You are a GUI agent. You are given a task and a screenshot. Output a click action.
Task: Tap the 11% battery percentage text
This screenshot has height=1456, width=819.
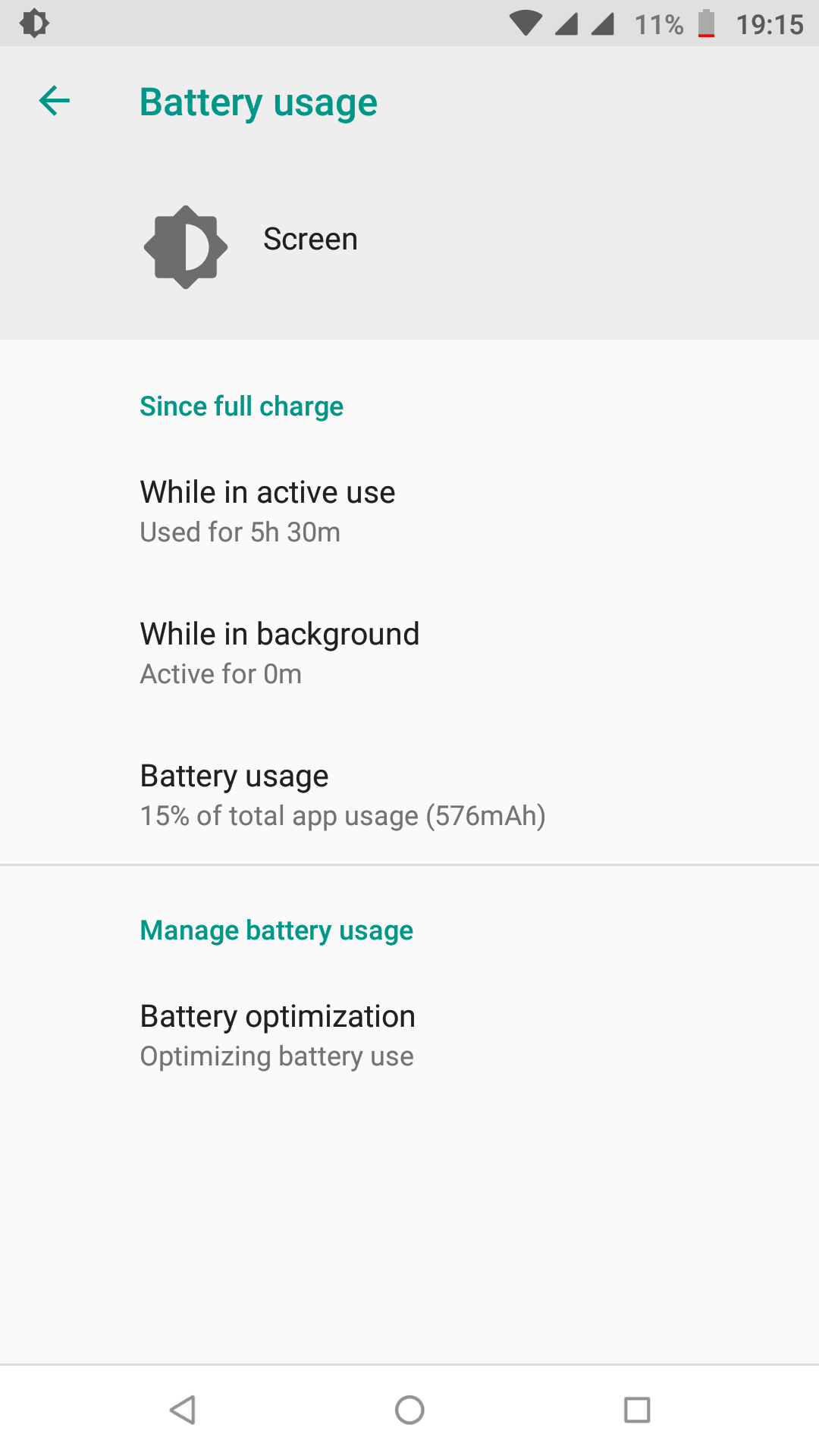662,23
